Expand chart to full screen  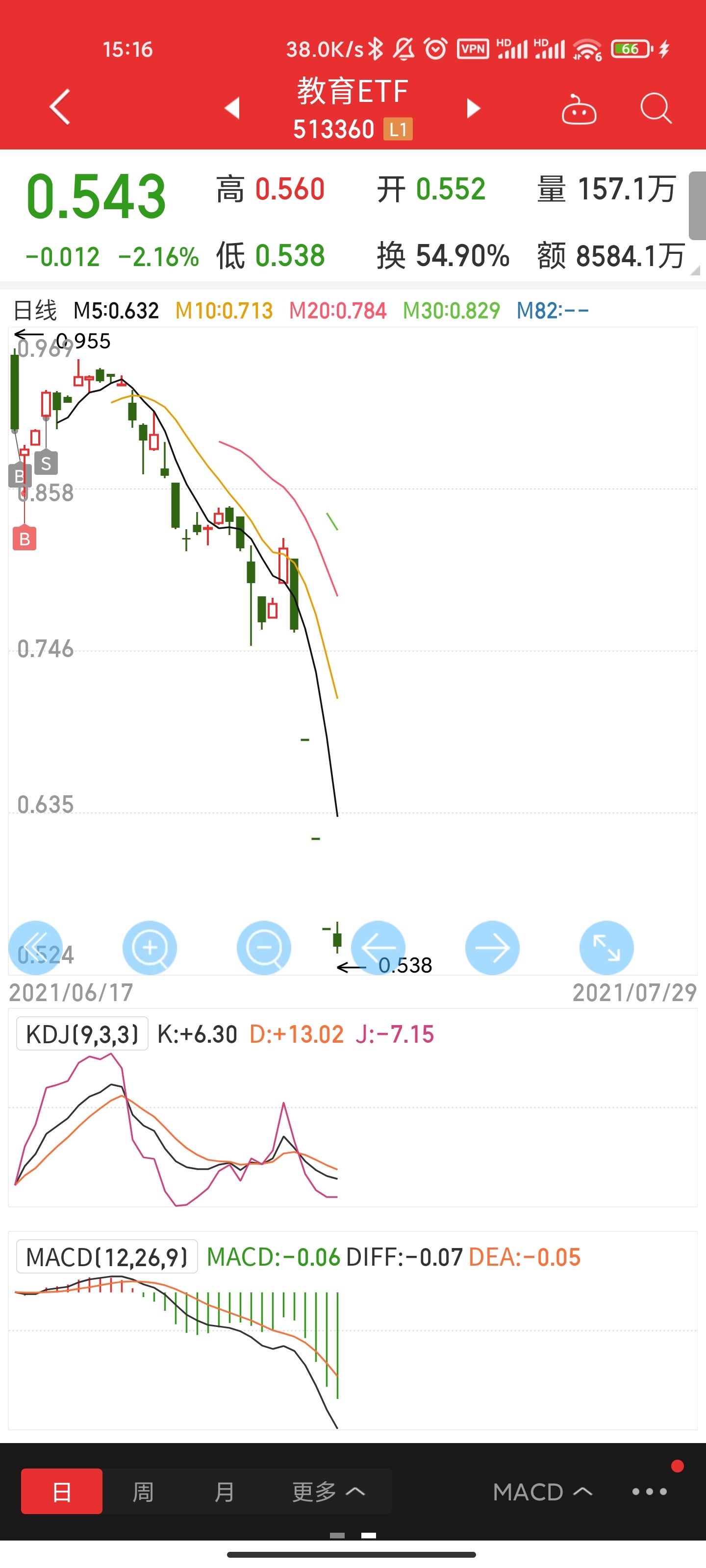click(x=606, y=948)
